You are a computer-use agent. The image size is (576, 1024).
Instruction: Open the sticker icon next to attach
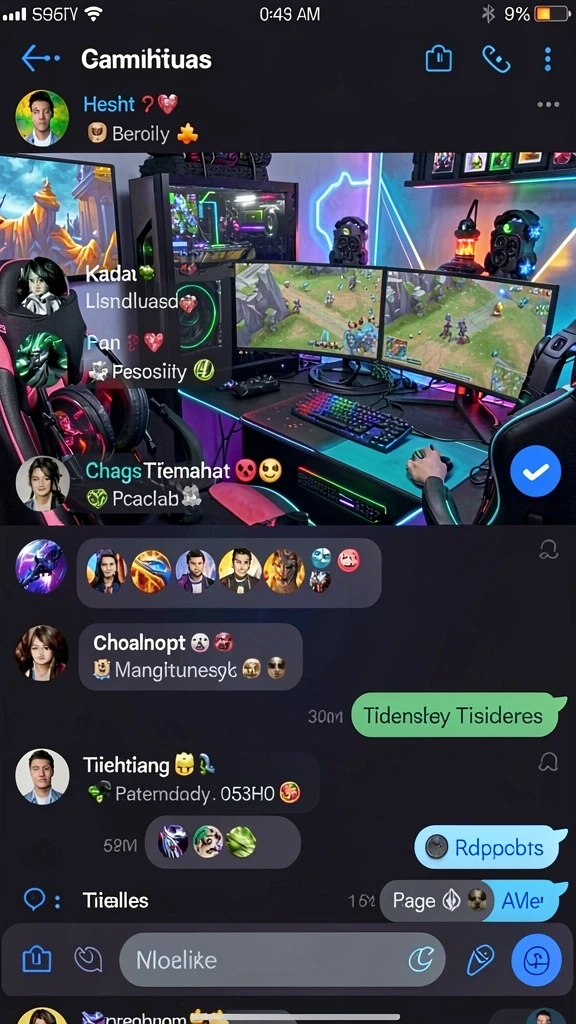coord(88,959)
